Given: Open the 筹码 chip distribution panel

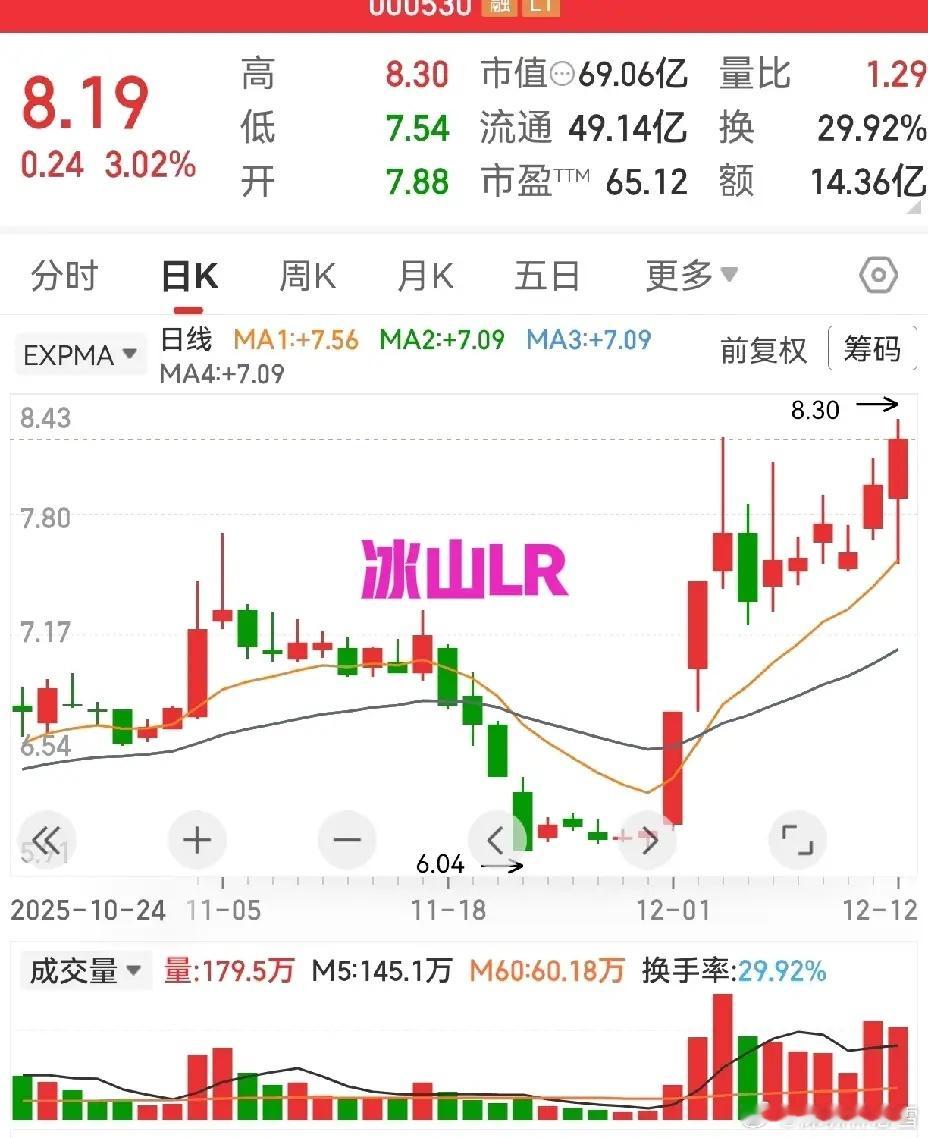Looking at the screenshot, I should [872, 349].
